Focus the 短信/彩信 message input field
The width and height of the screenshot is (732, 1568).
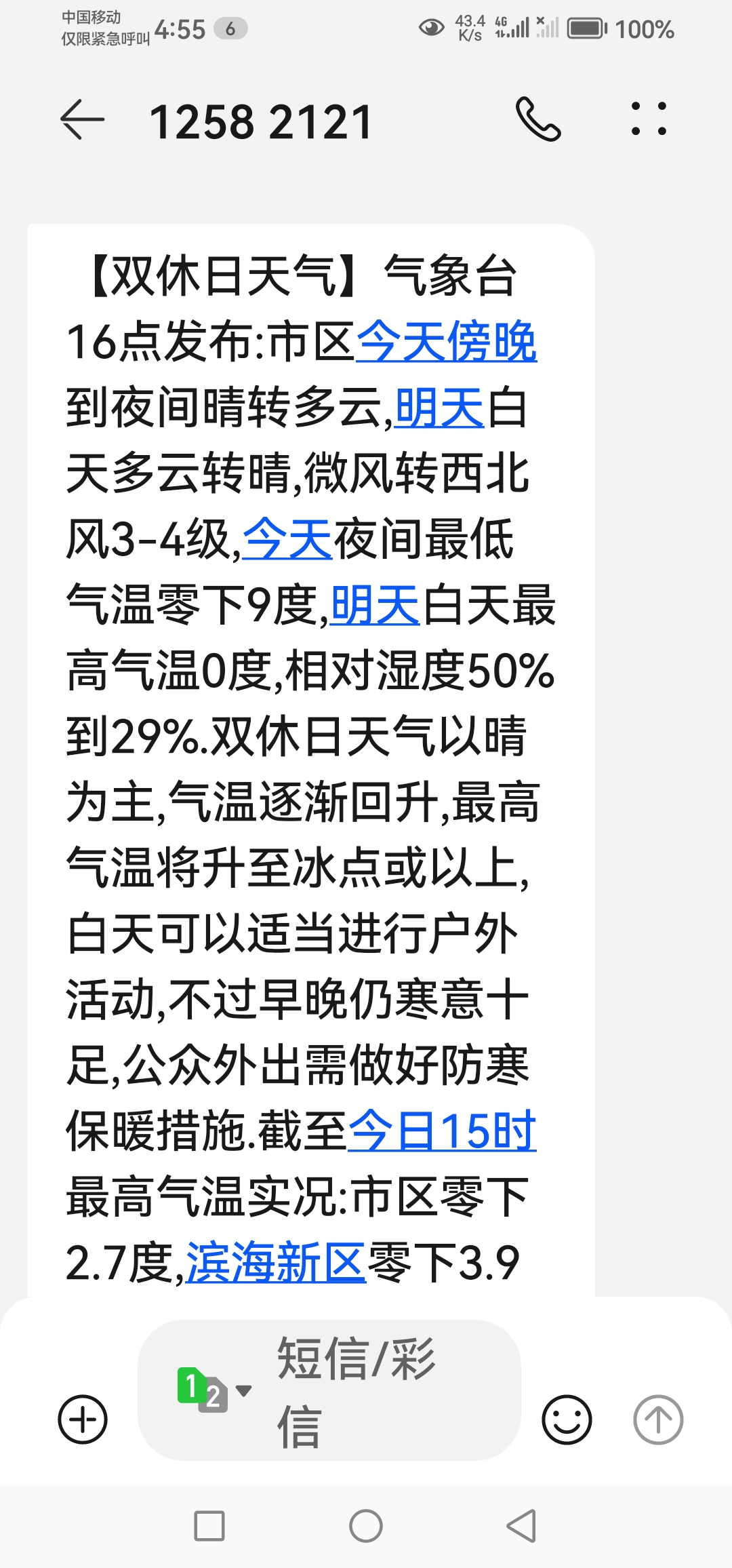(380, 1390)
